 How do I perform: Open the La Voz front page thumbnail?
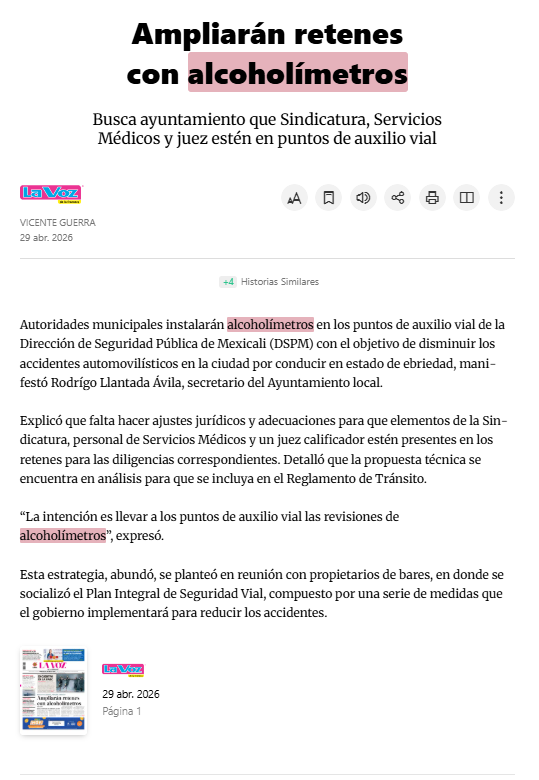[53, 690]
